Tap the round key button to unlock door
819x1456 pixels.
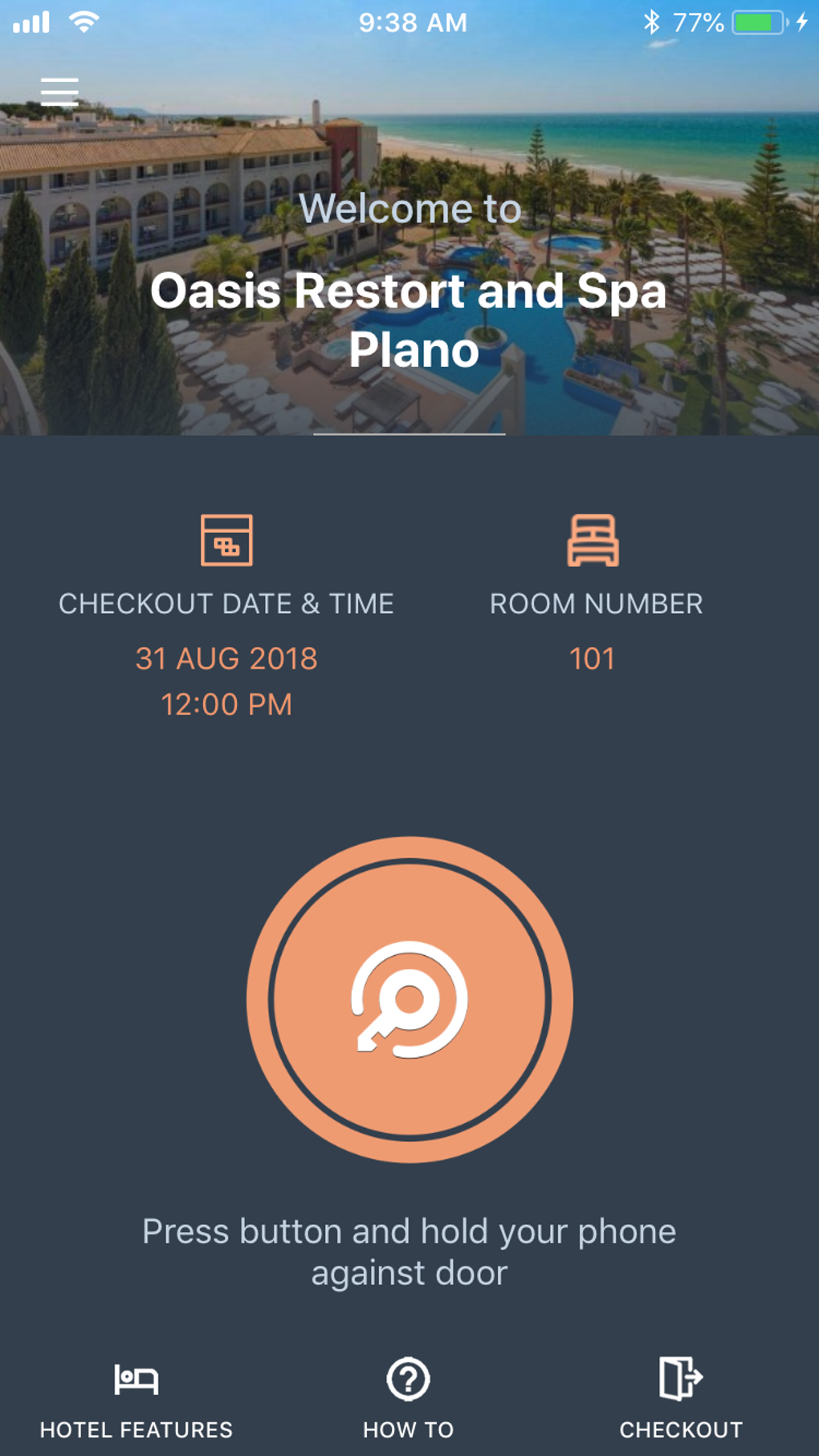tap(409, 999)
